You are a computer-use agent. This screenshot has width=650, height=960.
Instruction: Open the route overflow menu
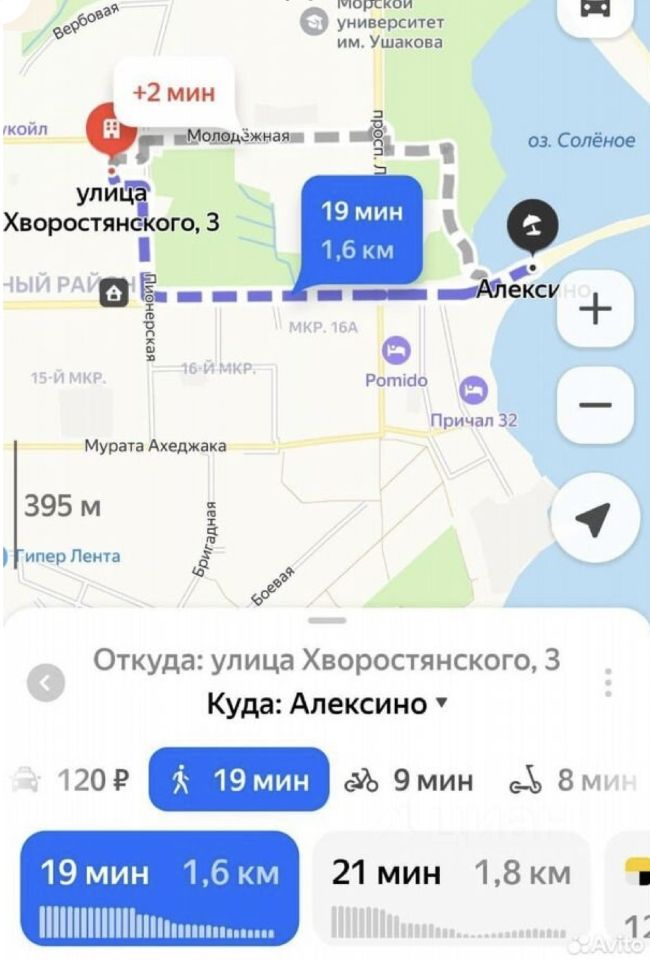point(607,682)
